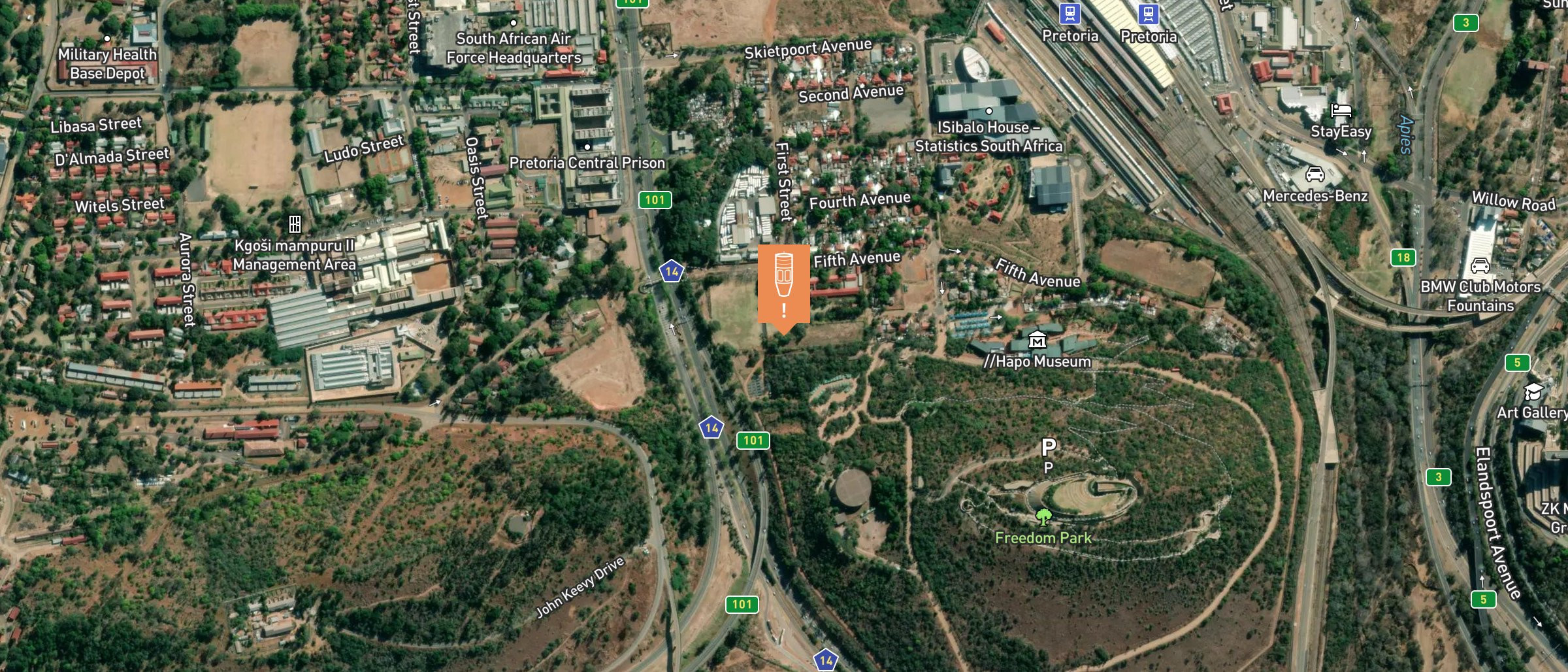Open the Art Gallery pin
The image size is (1568, 672).
click(x=1533, y=392)
